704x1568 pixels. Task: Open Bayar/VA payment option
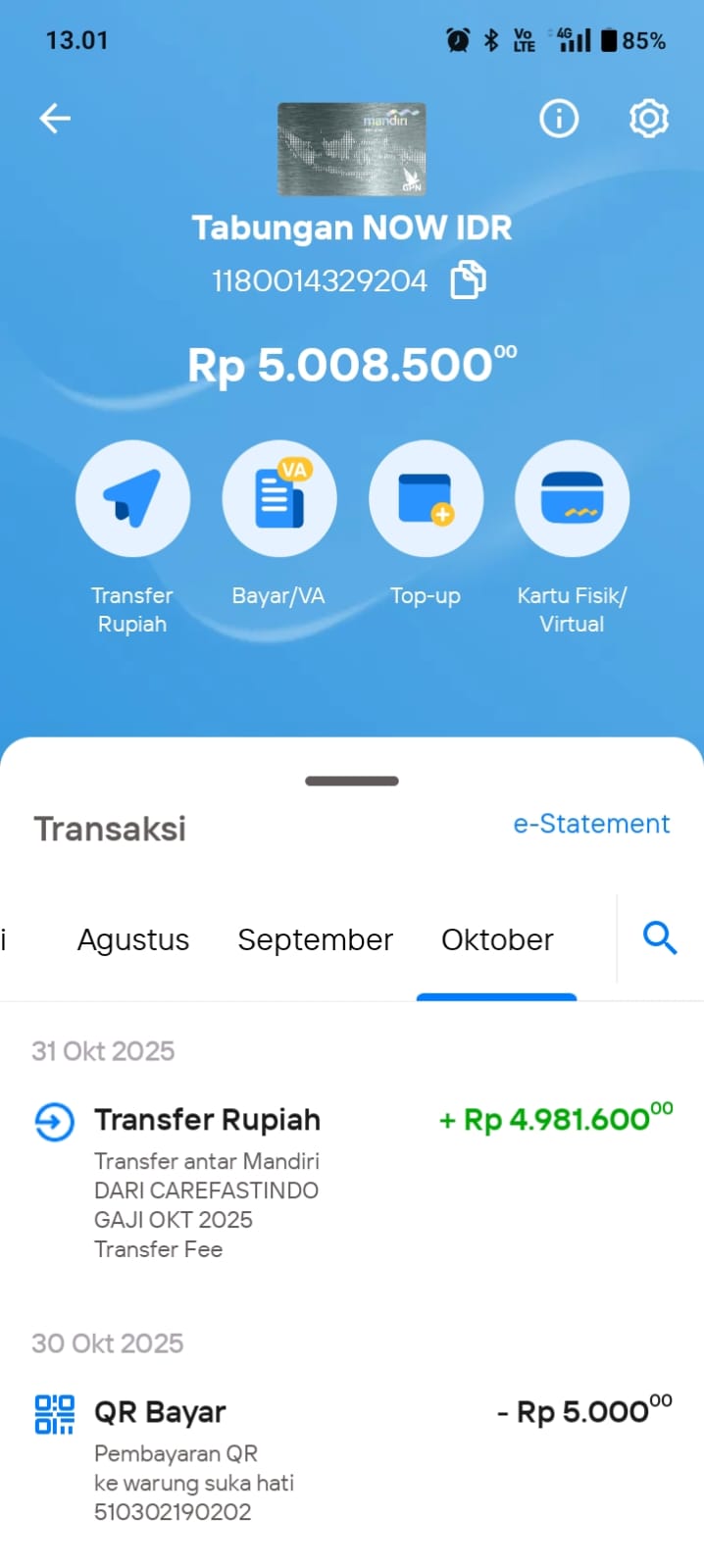[x=279, y=499]
